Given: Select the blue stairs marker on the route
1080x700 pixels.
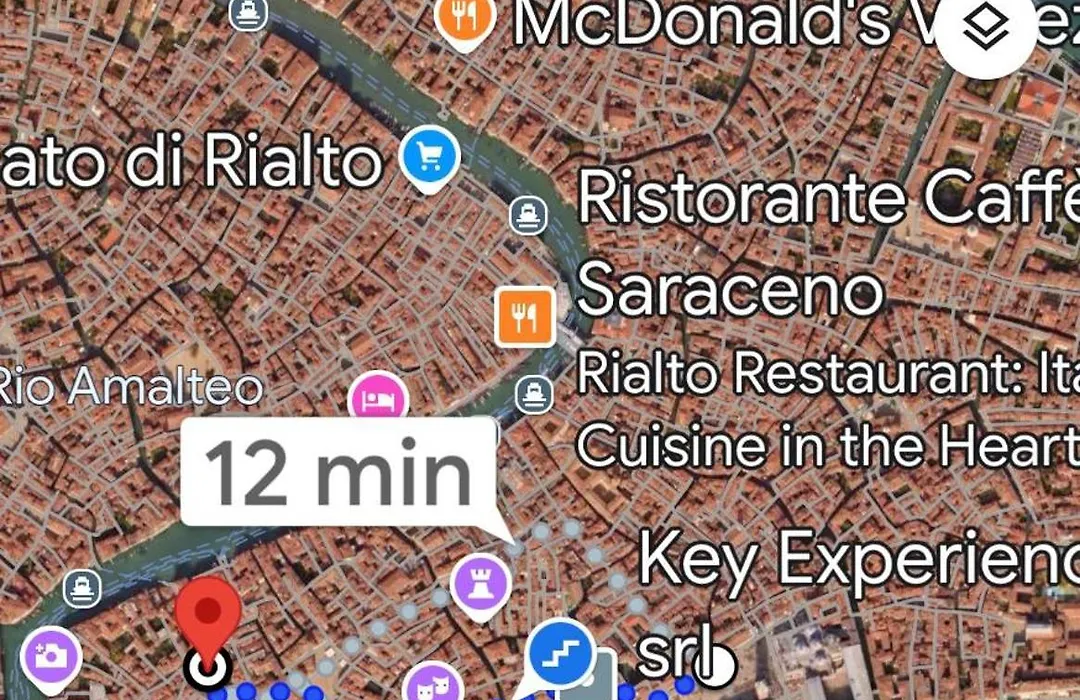Looking at the screenshot, I should pyautogui.click(x=561, y=654).
